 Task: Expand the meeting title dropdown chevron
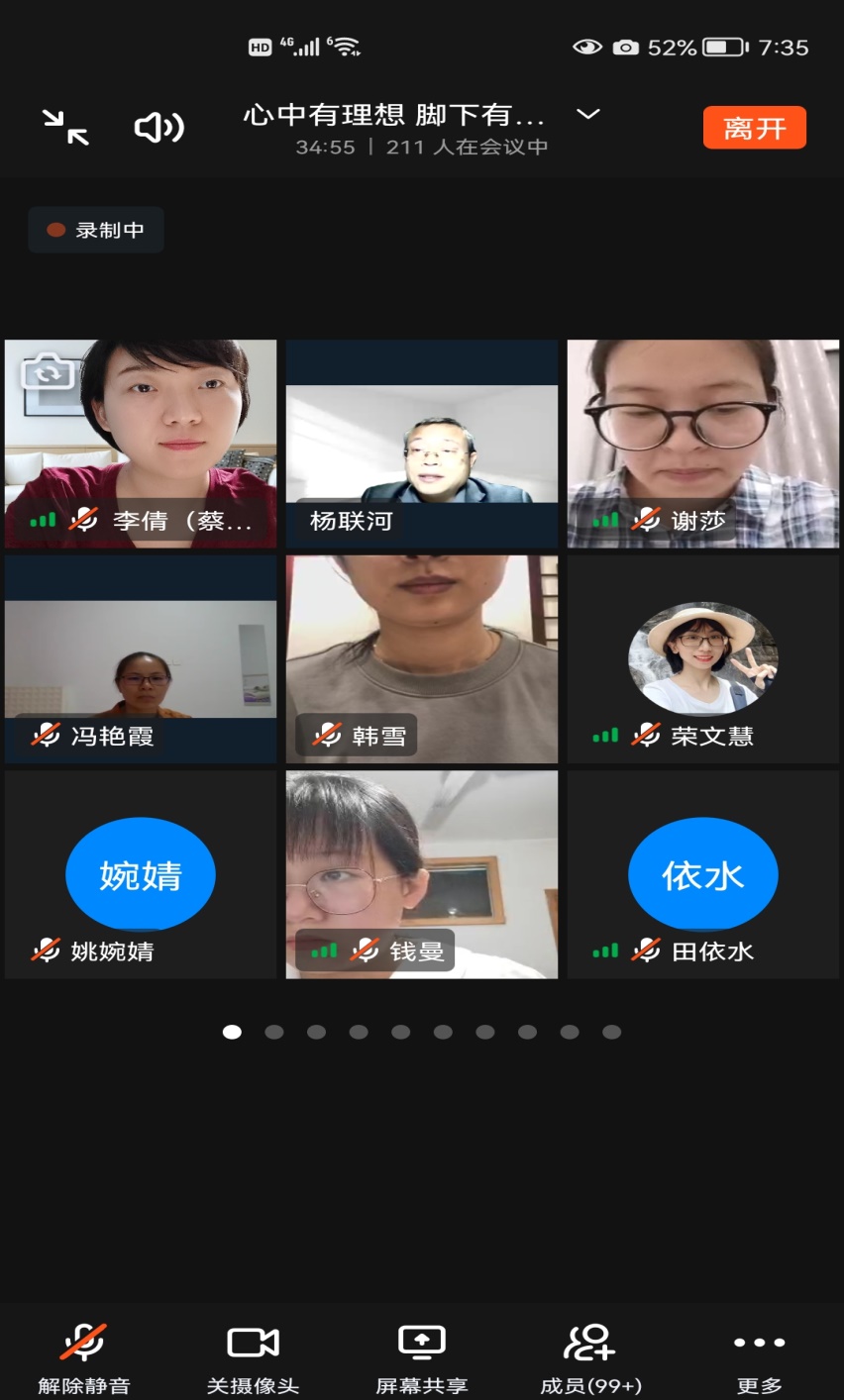coord(586,115)
